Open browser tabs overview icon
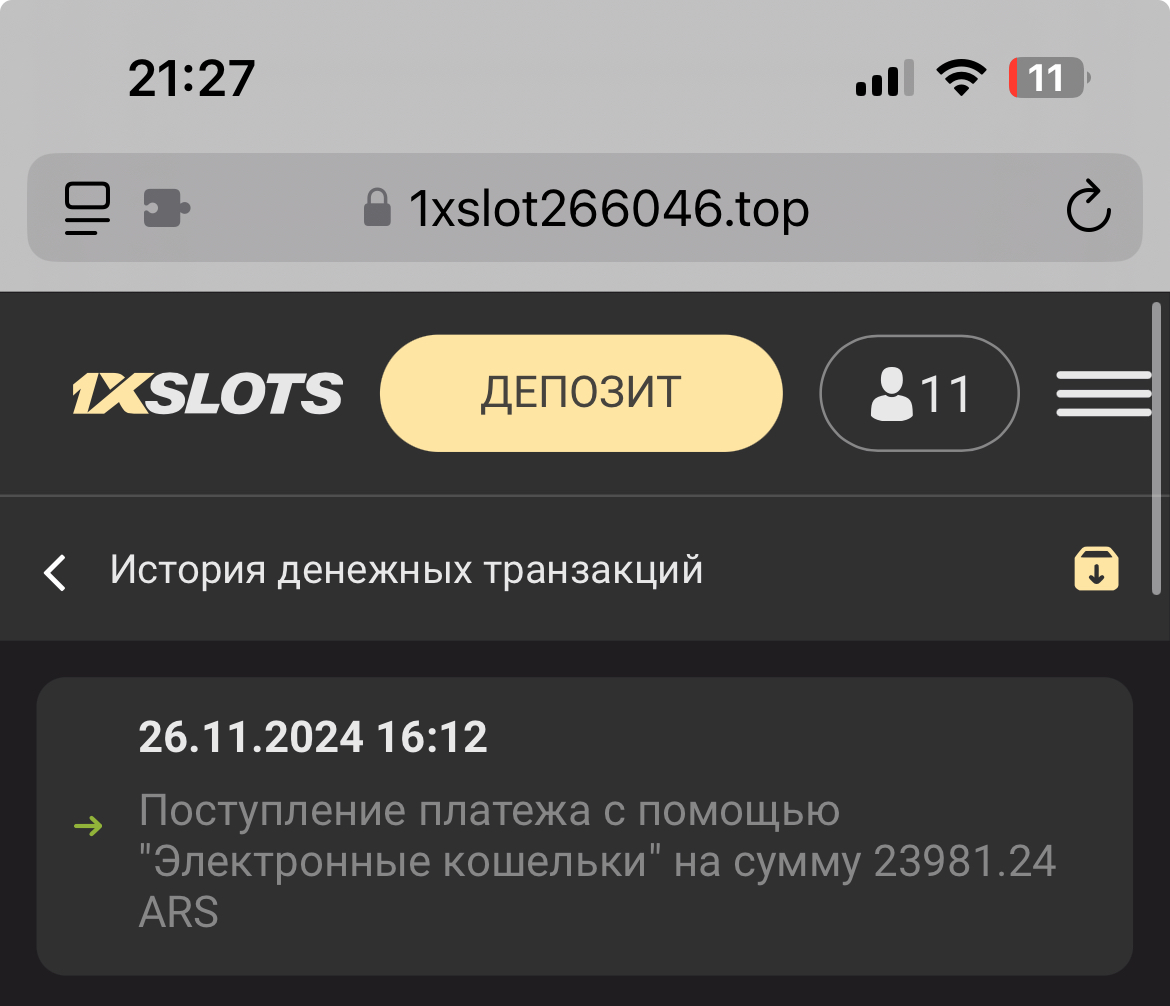This screenshot has height=1006, width=1170. pos(87,209)
